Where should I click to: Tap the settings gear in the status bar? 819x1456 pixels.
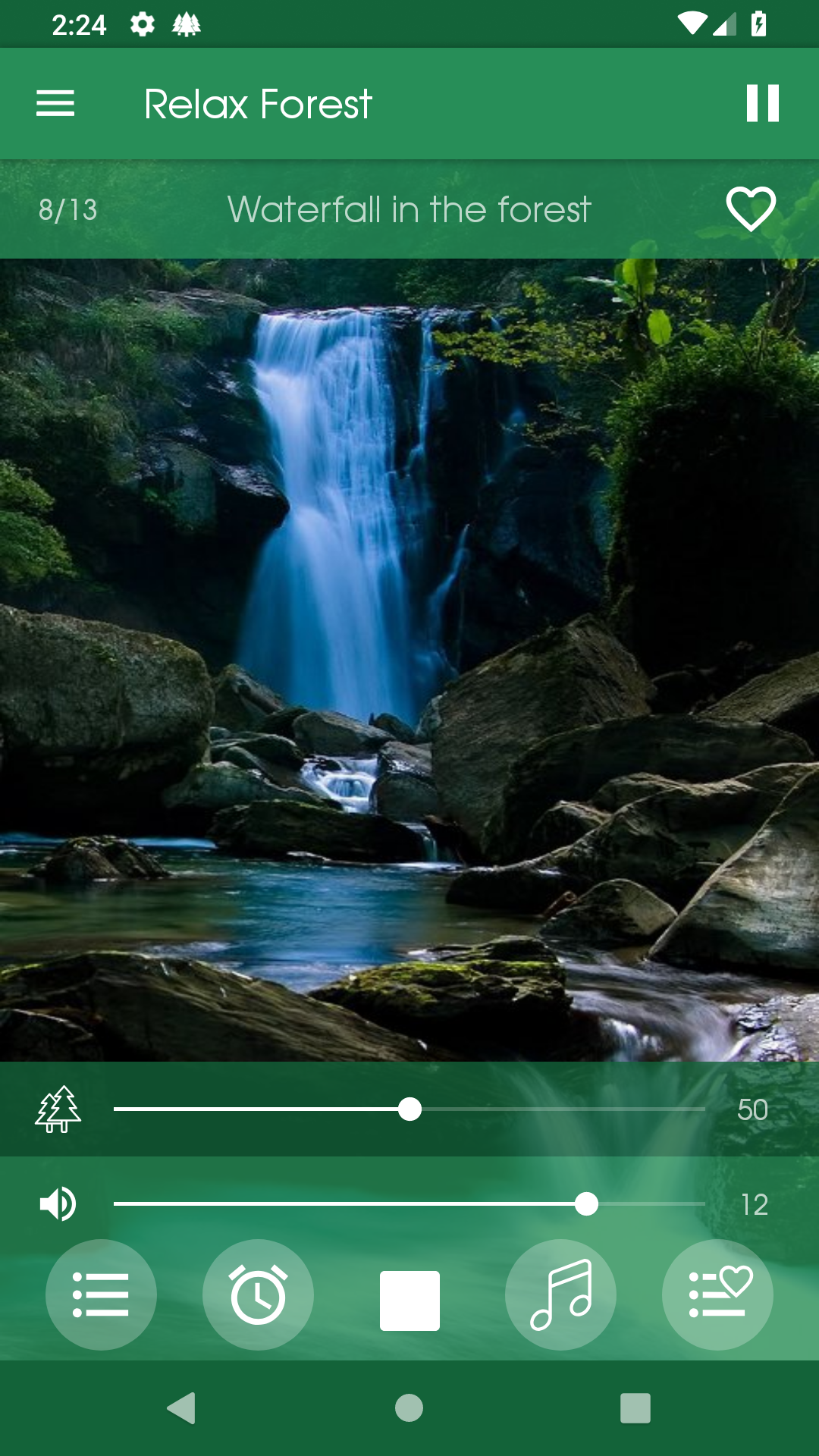pos(141,25)
